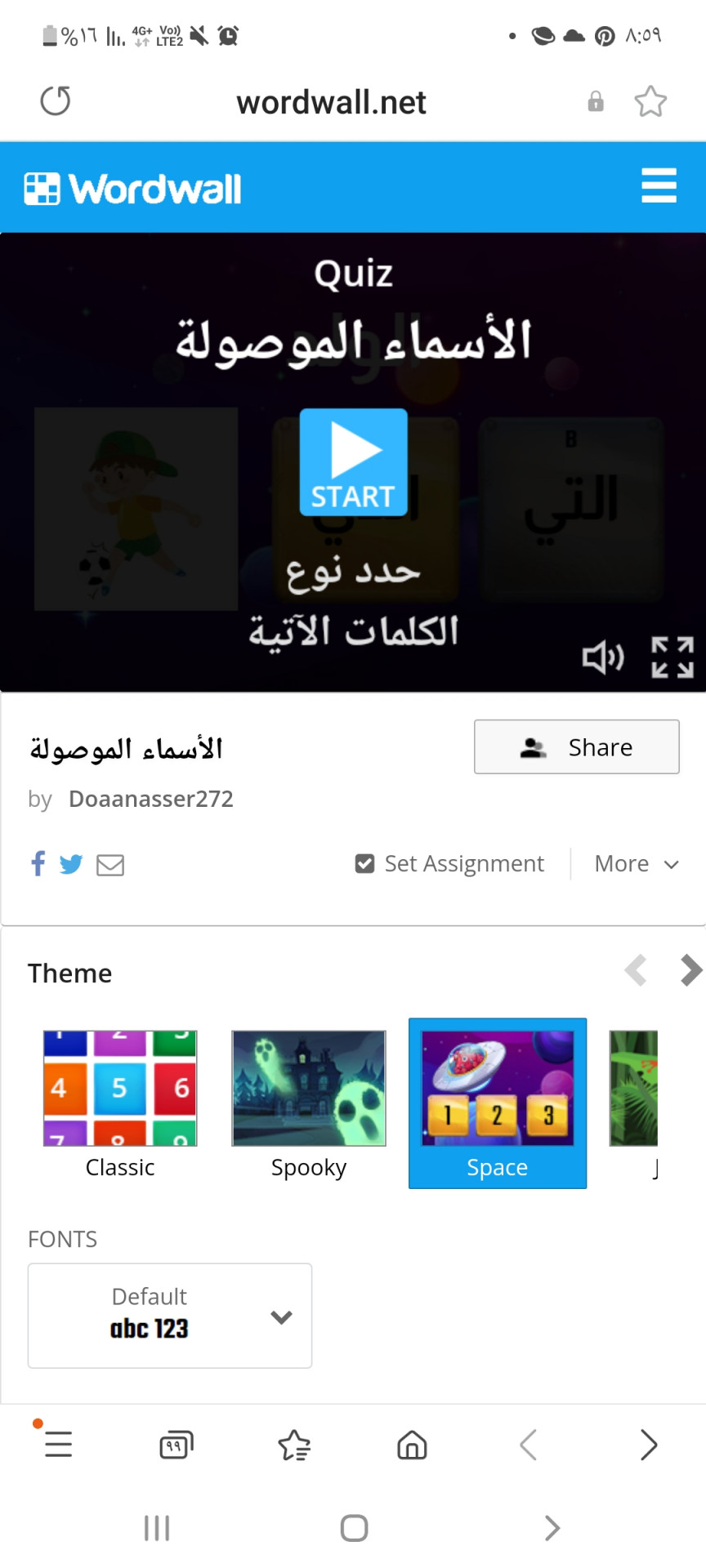Select the Spooky theme

pyautogui.click(x=309, y=1102)
